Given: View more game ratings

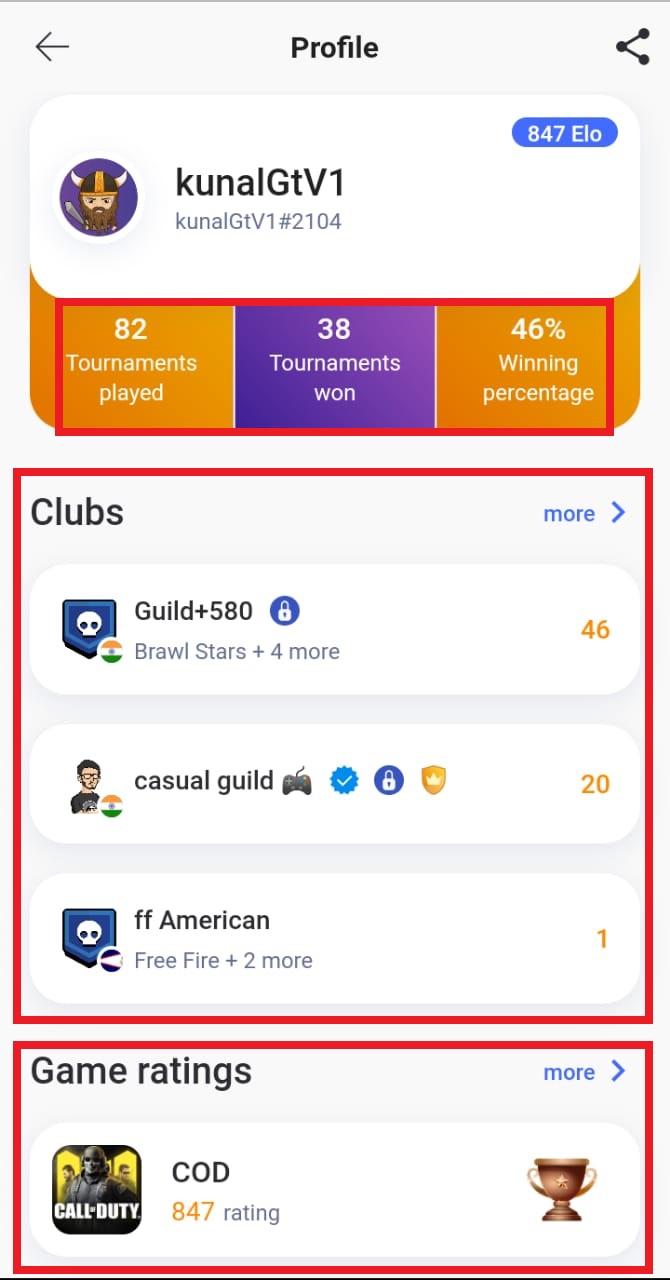Looking at the screenshot, I should click(584, 1072).
